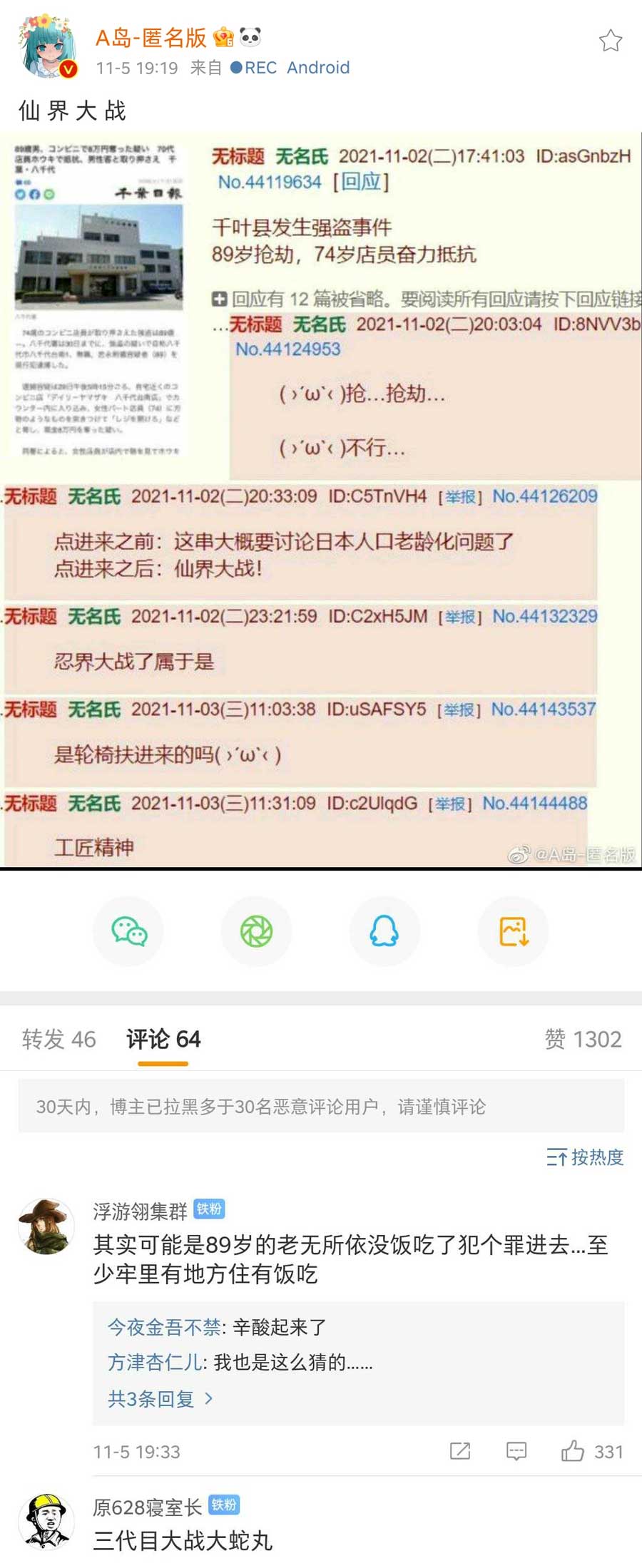Like 浮游翎集群's comment
The width and height of the screenshot is (642, 1568).
[x=573, y=1451]
